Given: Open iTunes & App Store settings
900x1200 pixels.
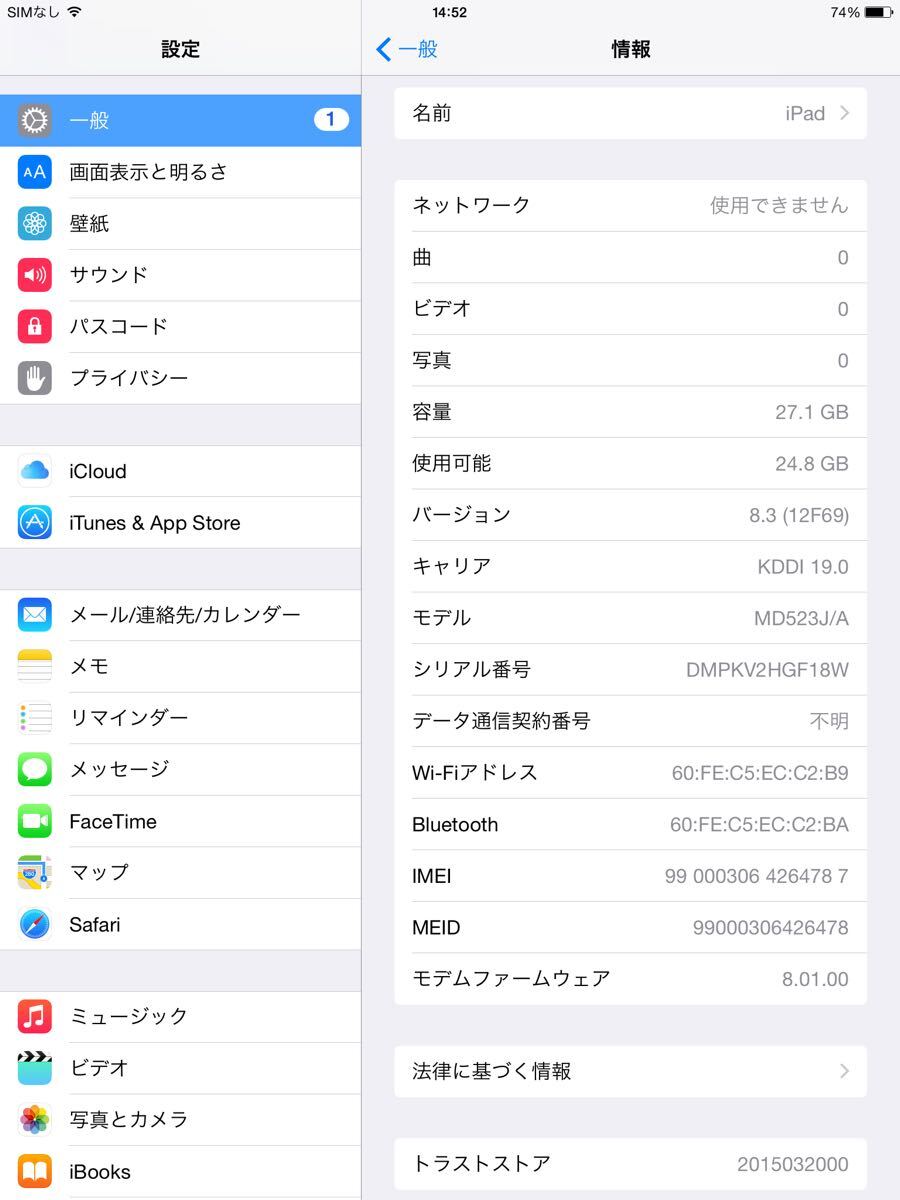Looking at the screenshot, I should coord(180,523).
